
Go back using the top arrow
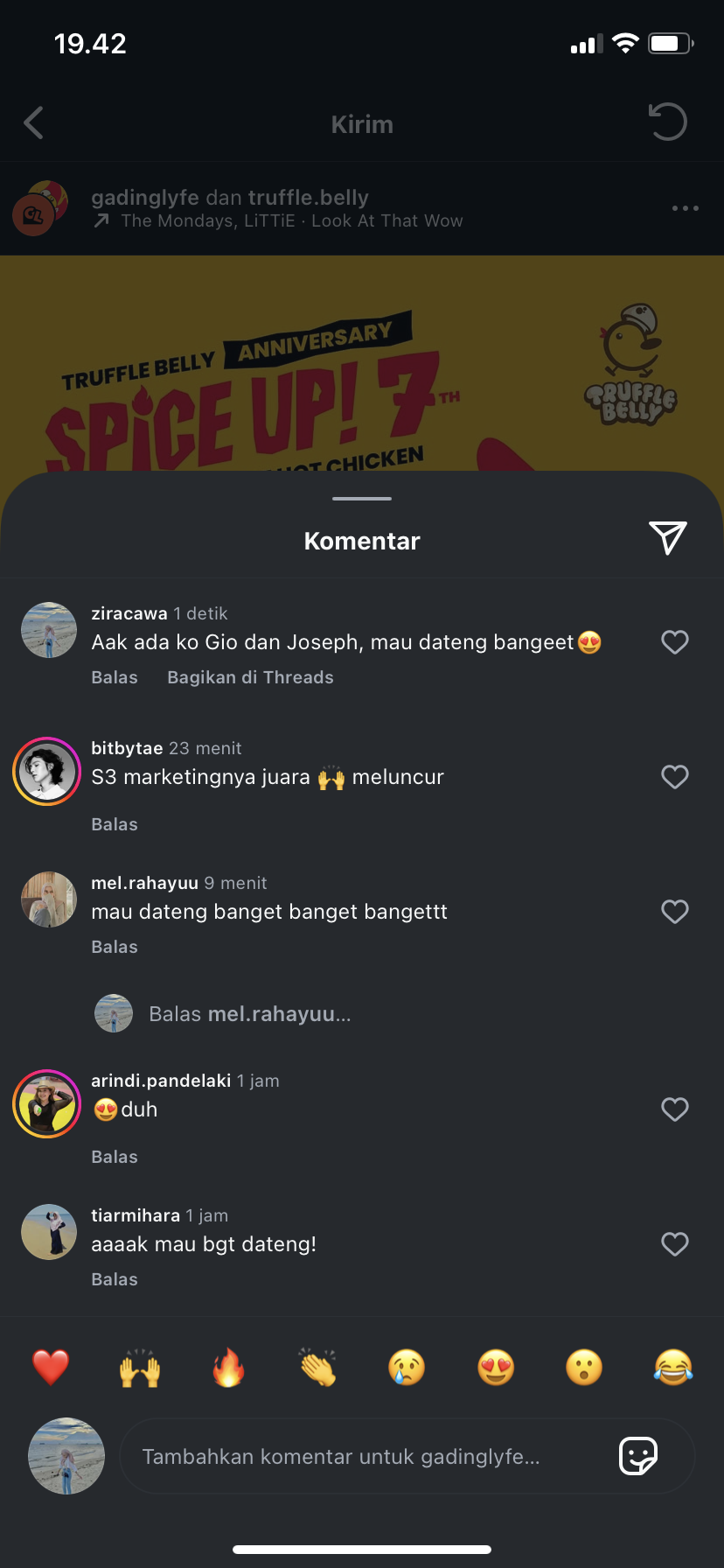click(34, 123)
